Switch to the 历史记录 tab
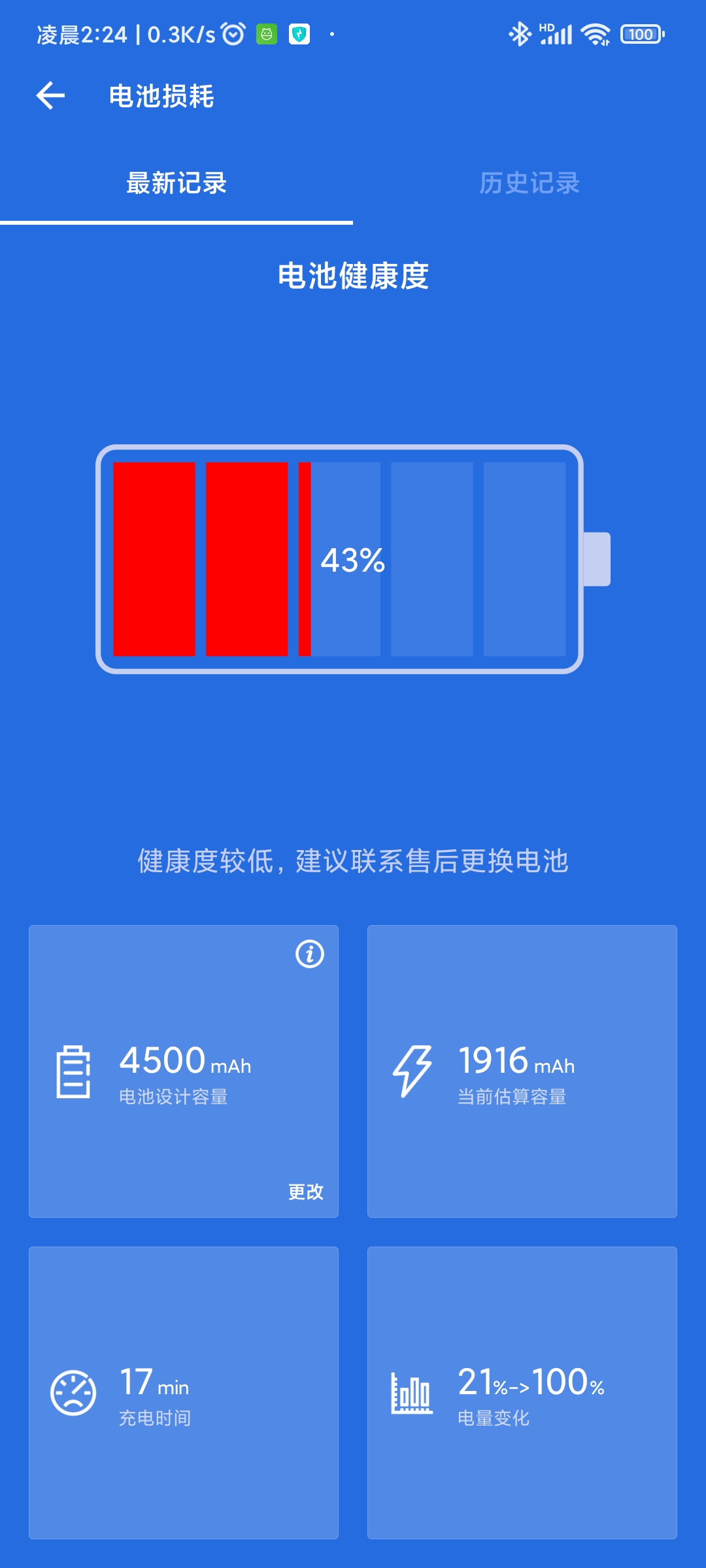Screen dimensions: 706x1568 [529, 183]
